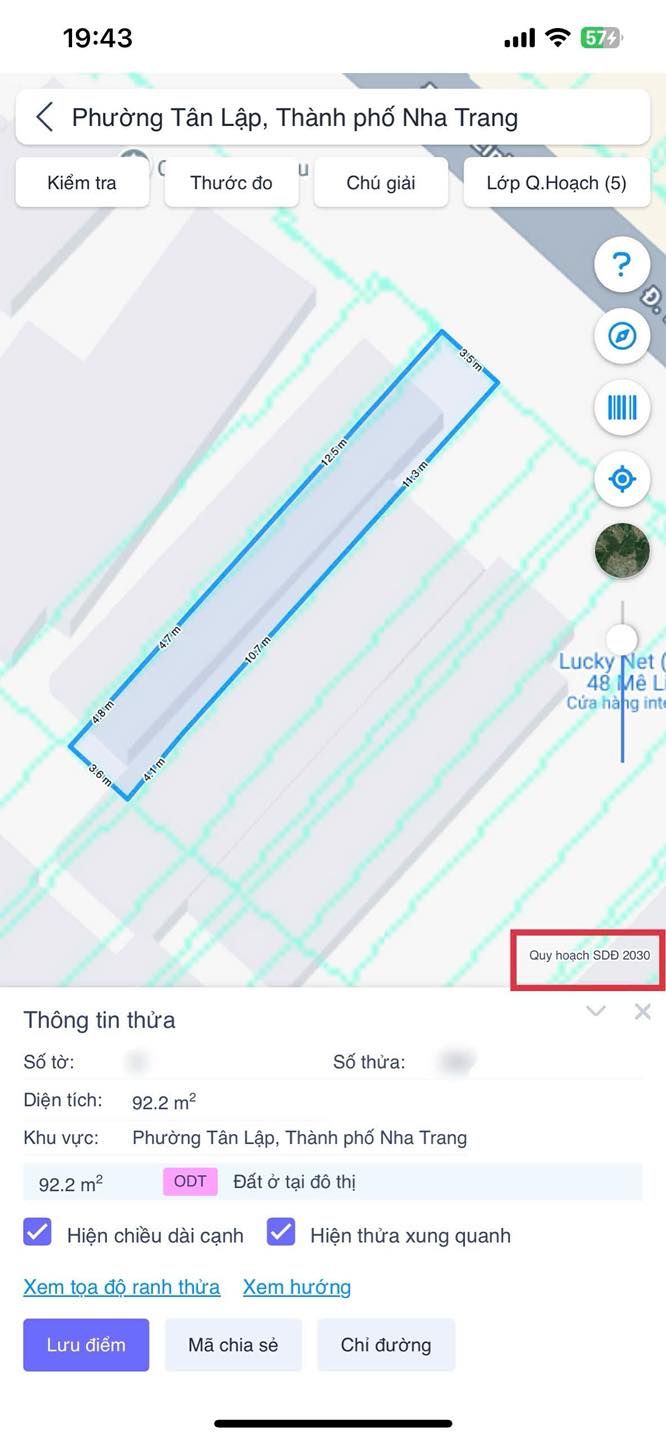Open Xem tọa độ ranh thửa link
666x1440 pixels.
coord(122,1287)
